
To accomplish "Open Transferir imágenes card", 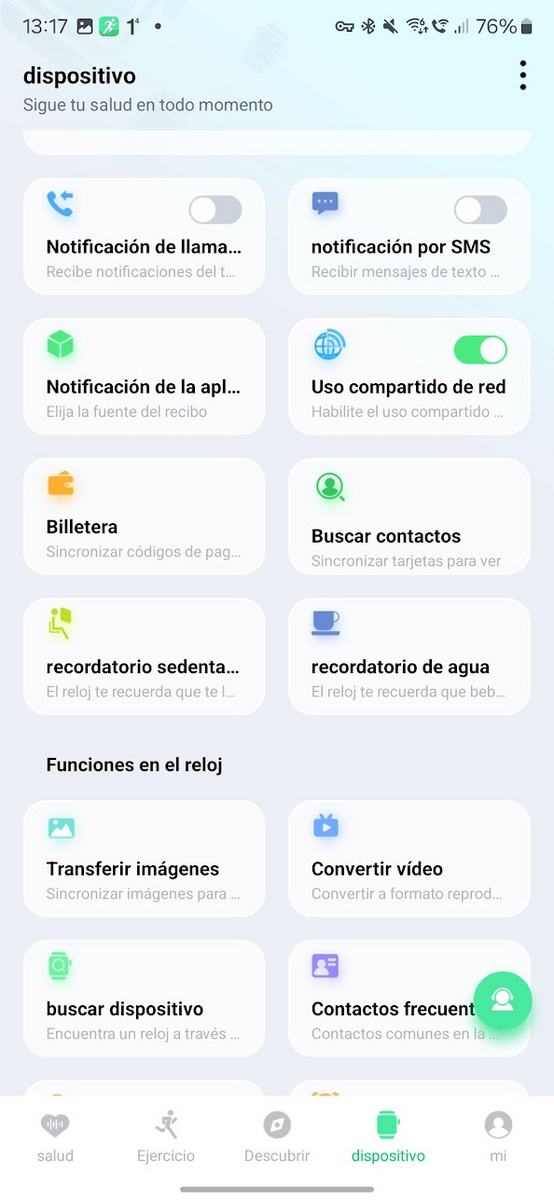I will [x=144, y=858].
